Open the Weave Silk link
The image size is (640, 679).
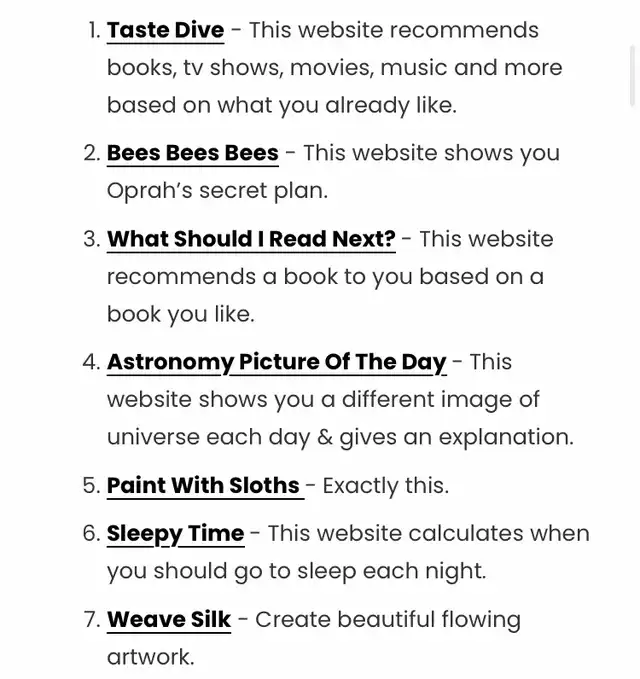169,620
